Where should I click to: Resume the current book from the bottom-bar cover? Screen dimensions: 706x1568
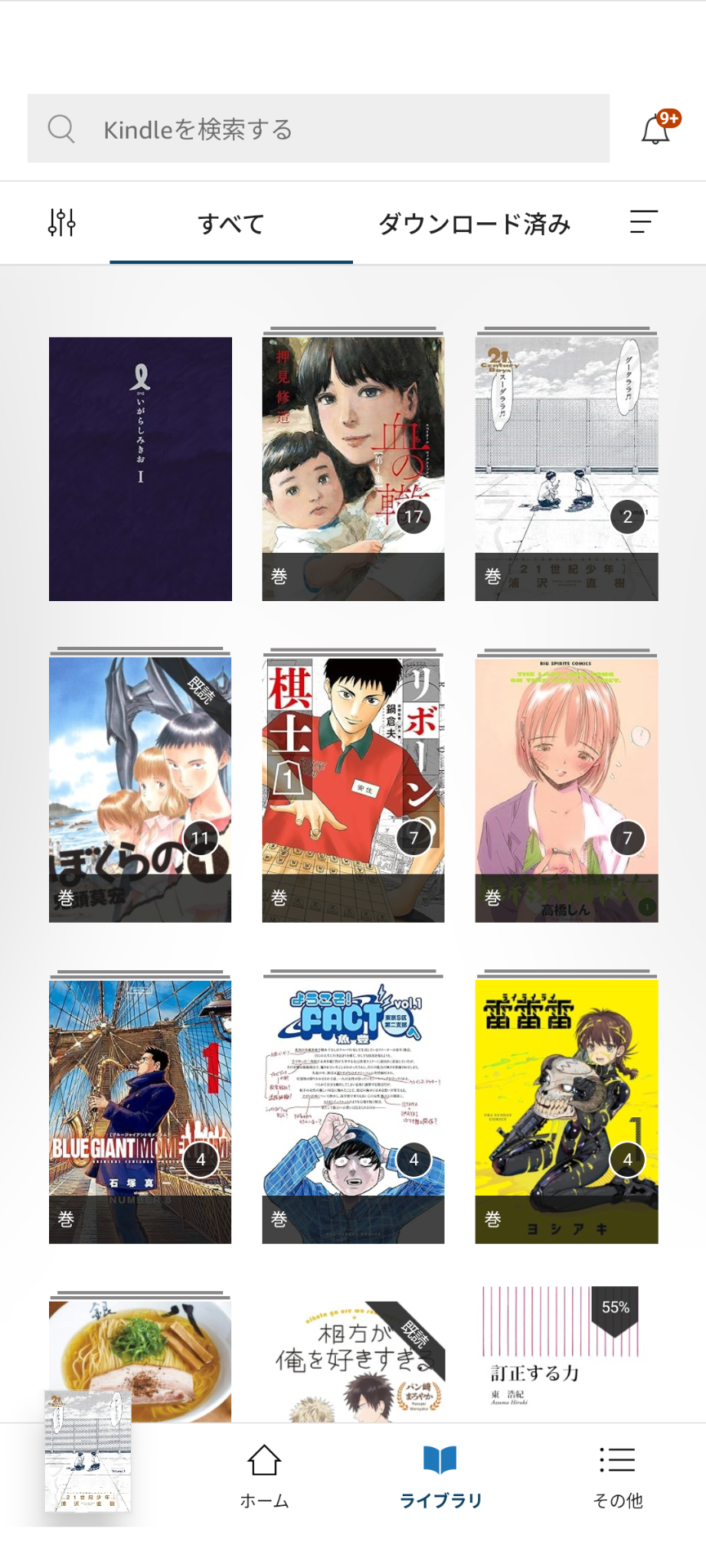(87, 1450)
